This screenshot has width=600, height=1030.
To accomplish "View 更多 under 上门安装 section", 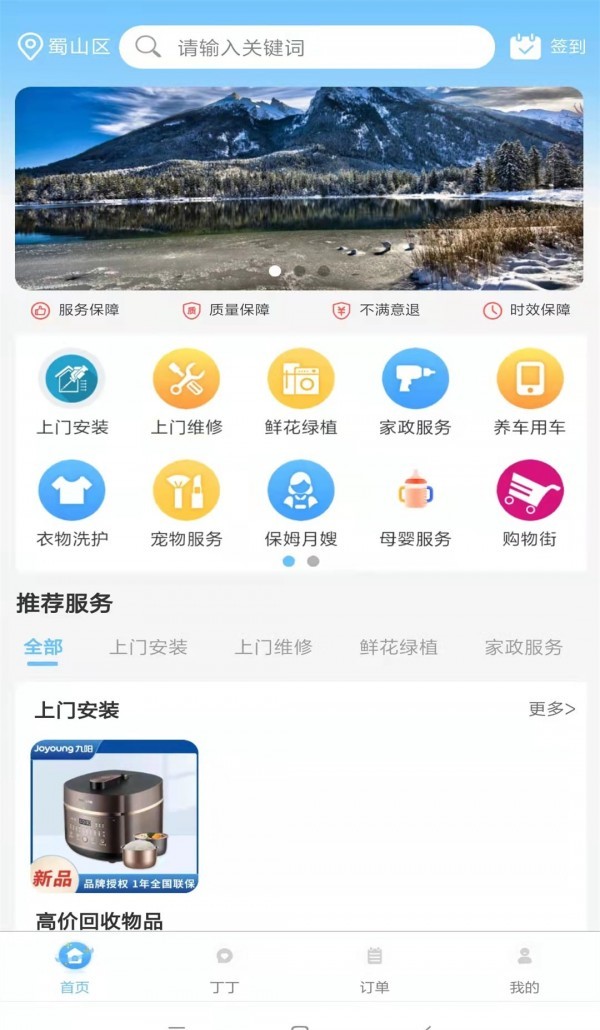I will 552,709.
